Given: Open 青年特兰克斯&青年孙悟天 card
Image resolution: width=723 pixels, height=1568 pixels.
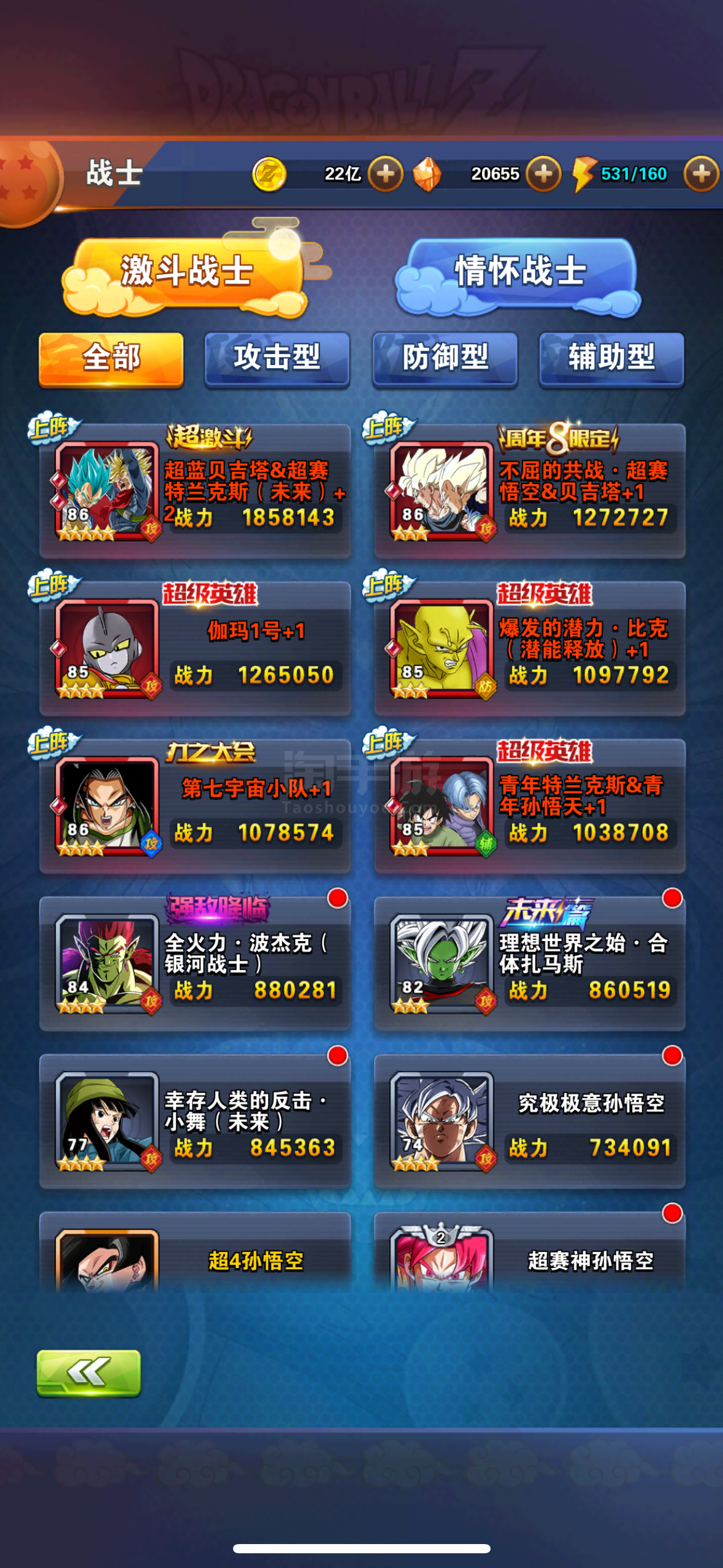Looking at the screenshot, I should tap(529, 807).
